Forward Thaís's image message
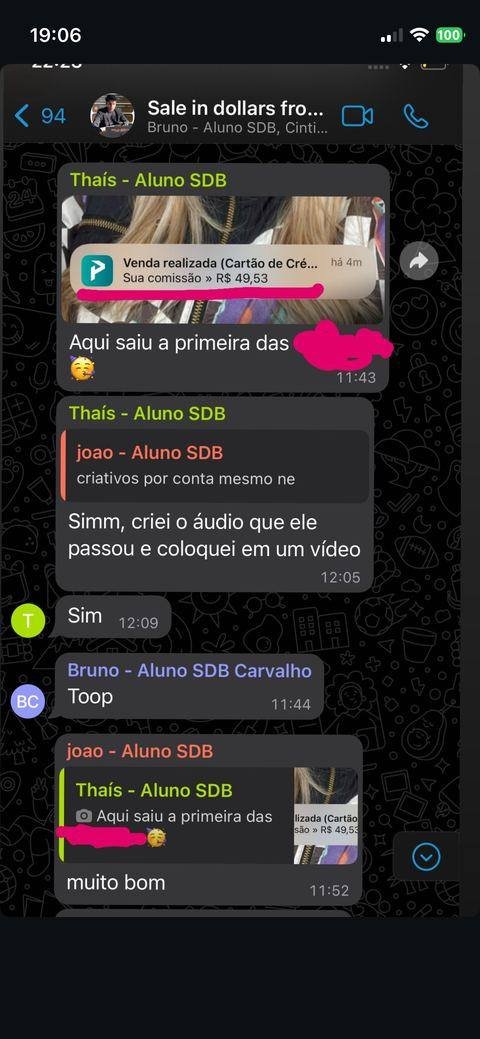This screenshot has width=480, height=1039. (419, 262)
